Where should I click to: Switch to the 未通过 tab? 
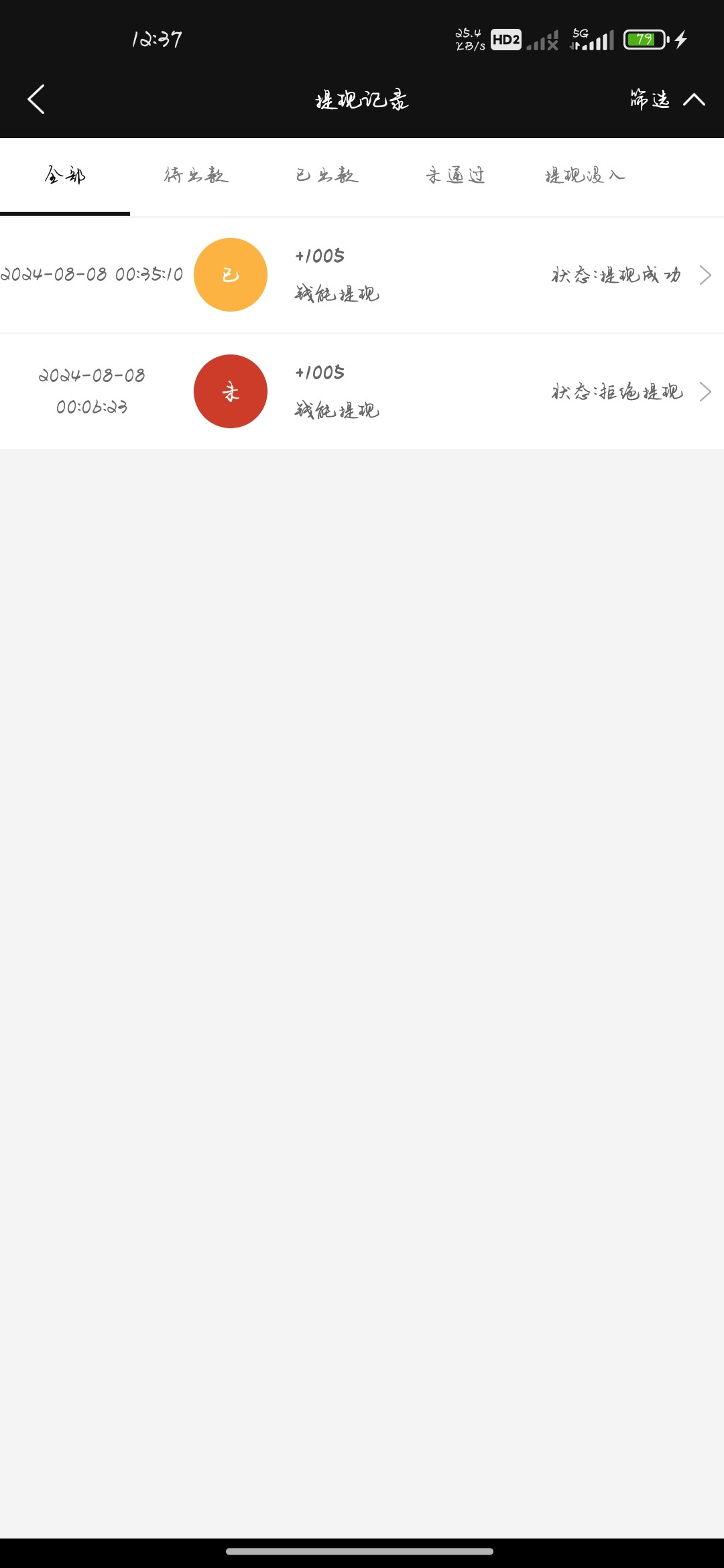tap(455, 176)
